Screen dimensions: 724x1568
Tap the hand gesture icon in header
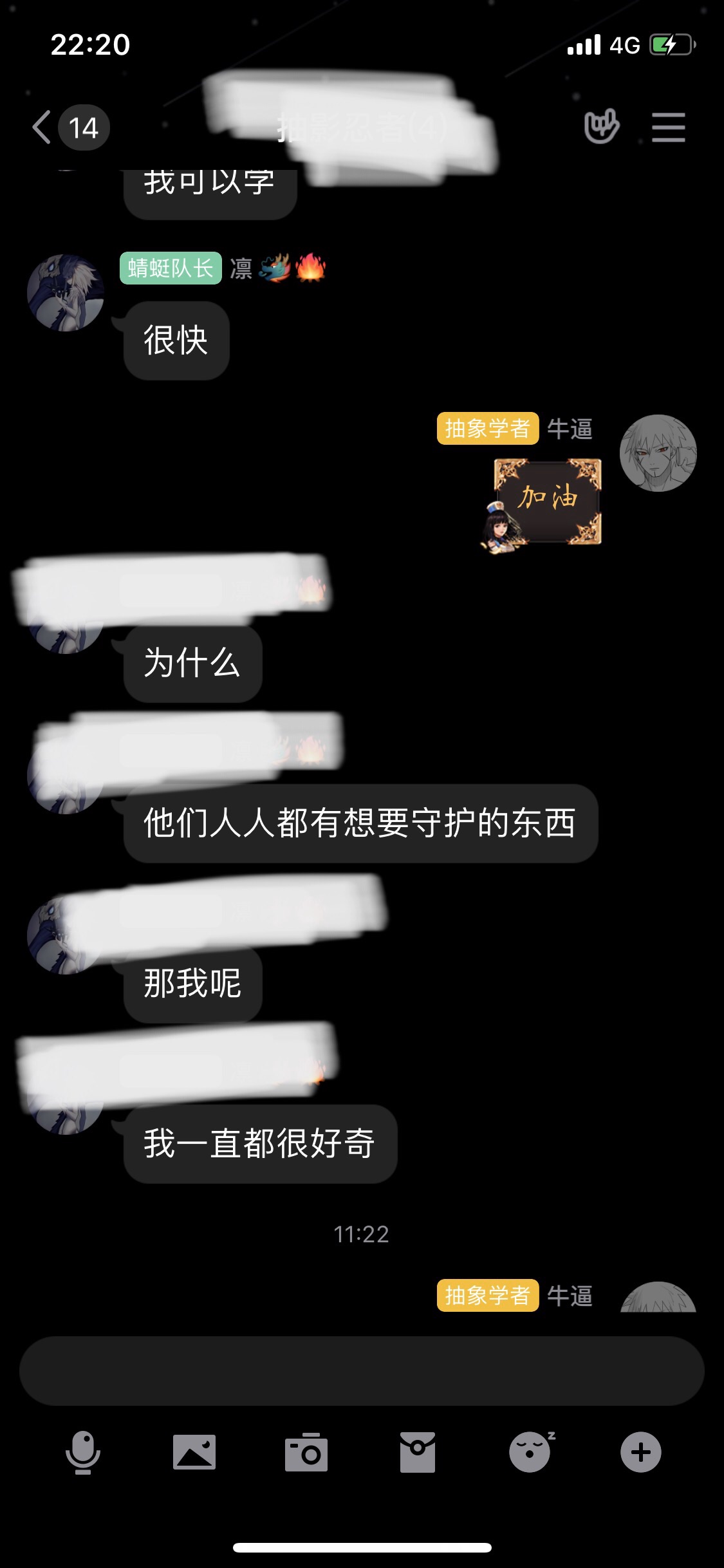pyautogui.click(x=602, y=126)
